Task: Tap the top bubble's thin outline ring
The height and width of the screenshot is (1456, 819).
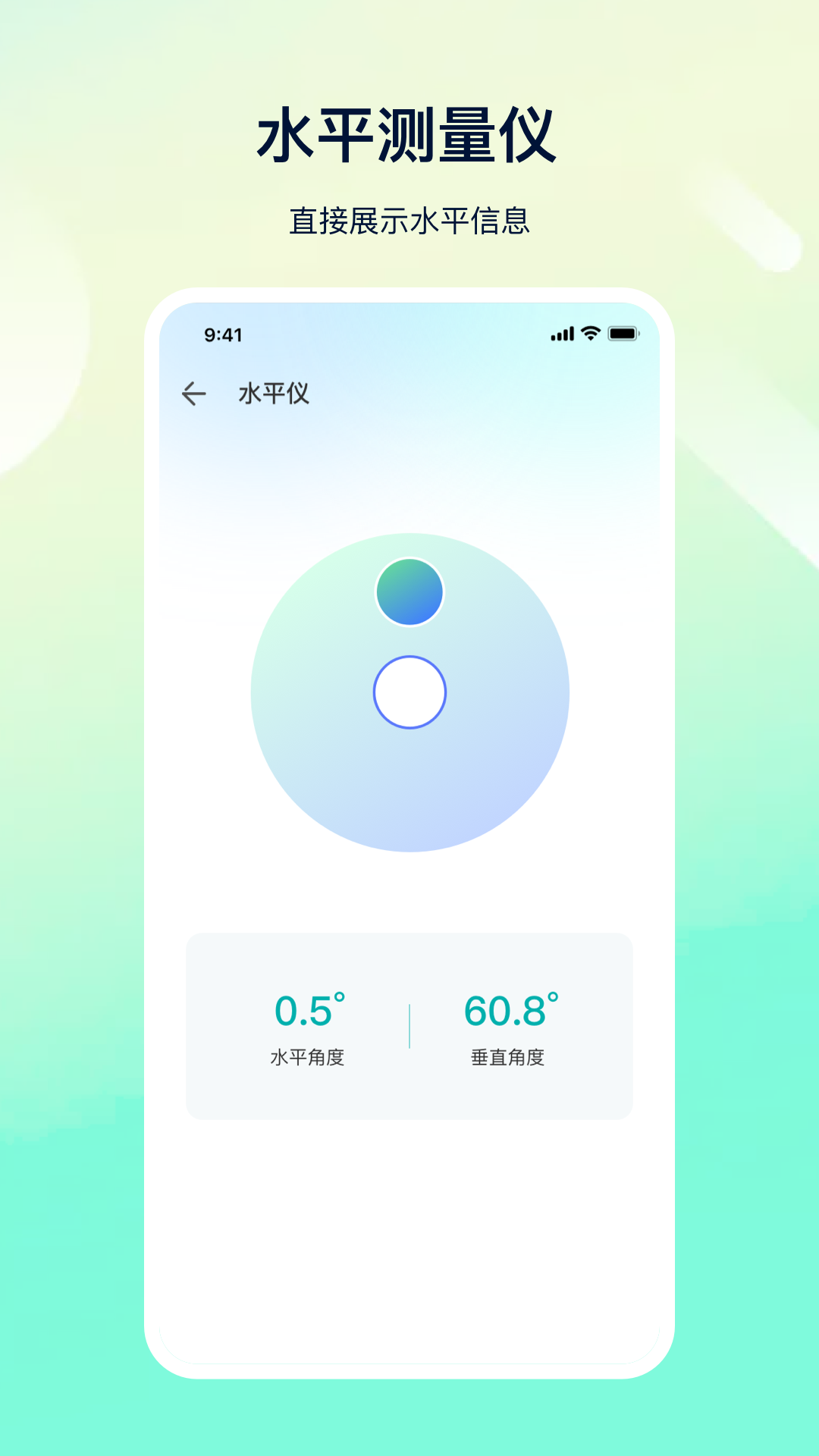Action: [409, 558]
